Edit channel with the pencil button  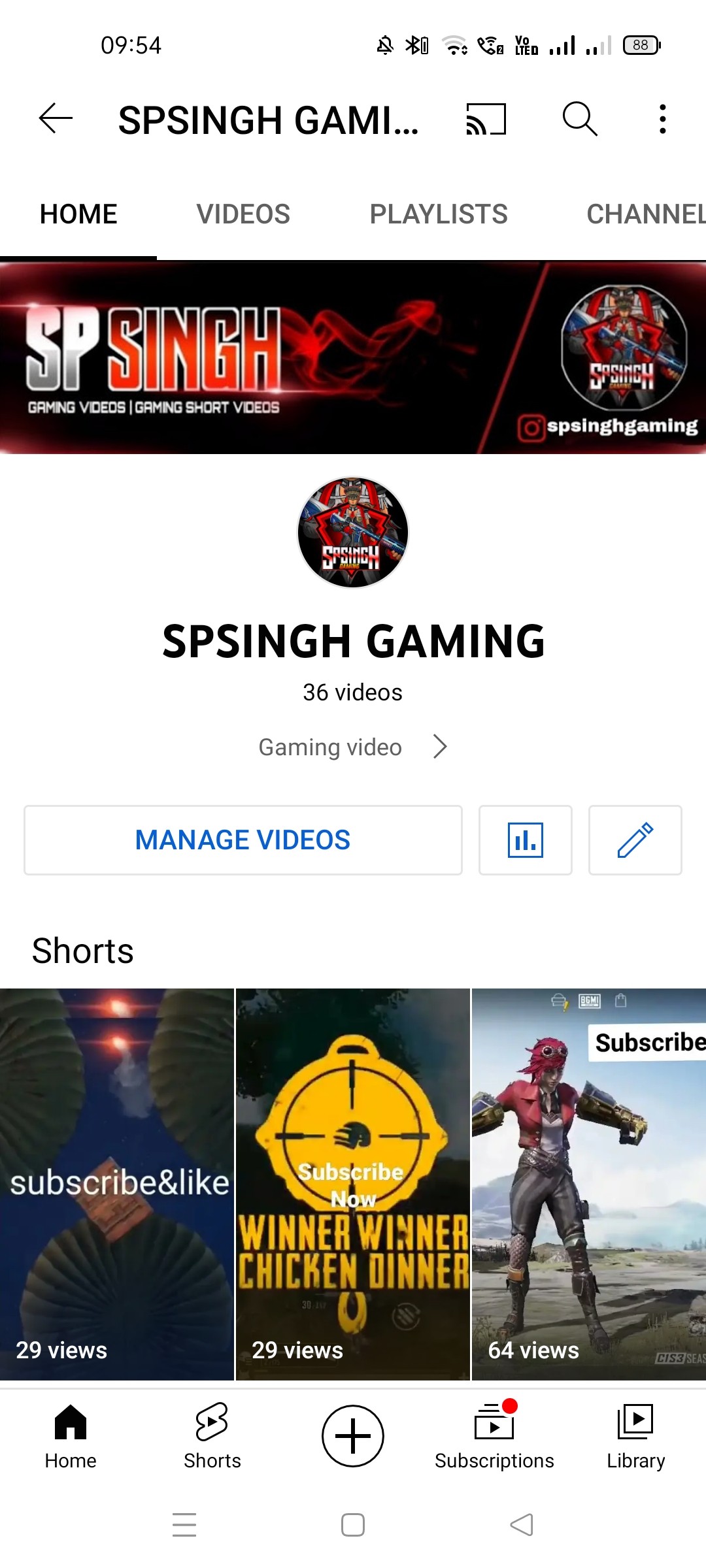[635, 840]
